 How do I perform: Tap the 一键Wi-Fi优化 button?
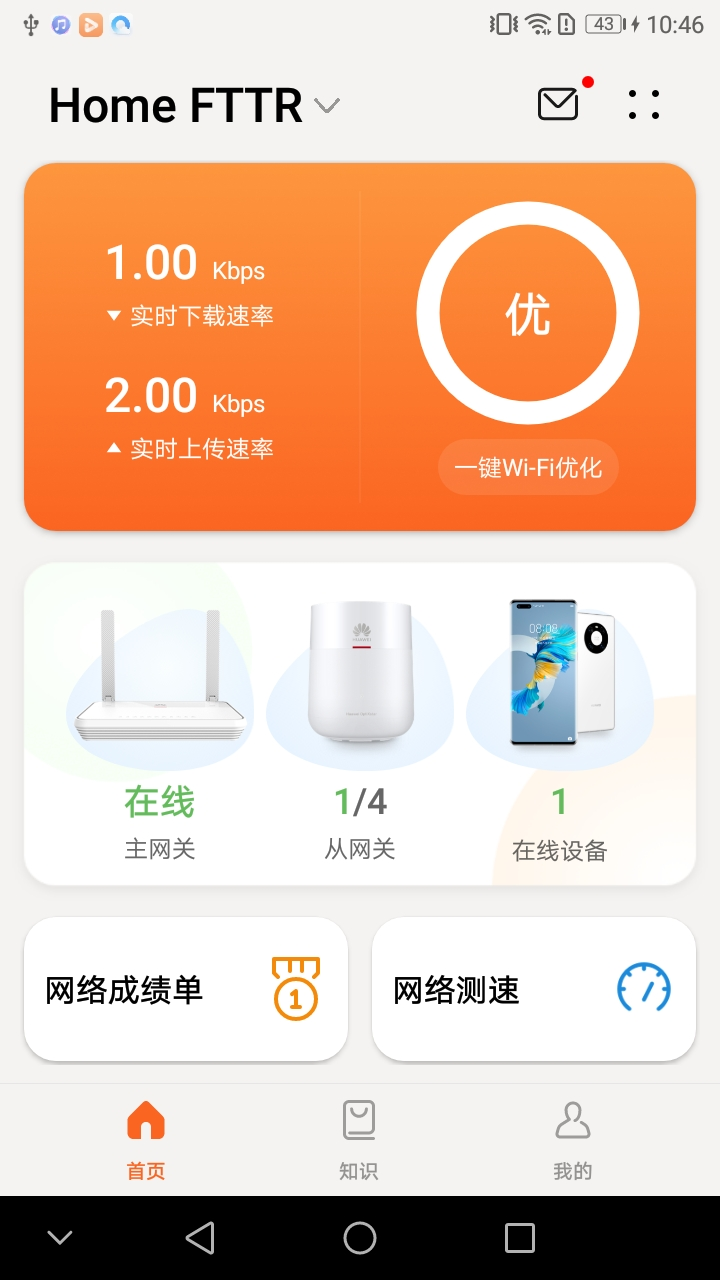pos(528,467)
